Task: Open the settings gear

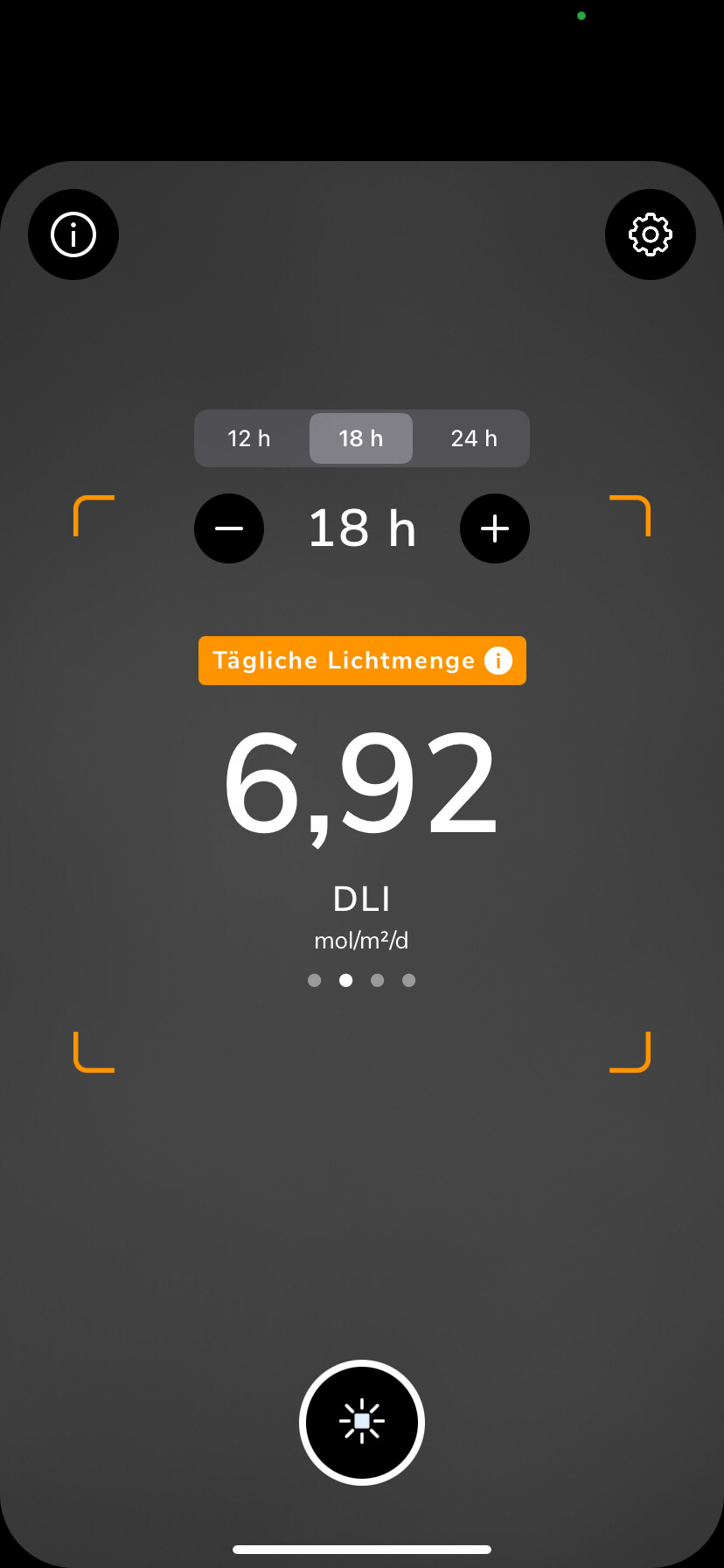Action: 650,234
